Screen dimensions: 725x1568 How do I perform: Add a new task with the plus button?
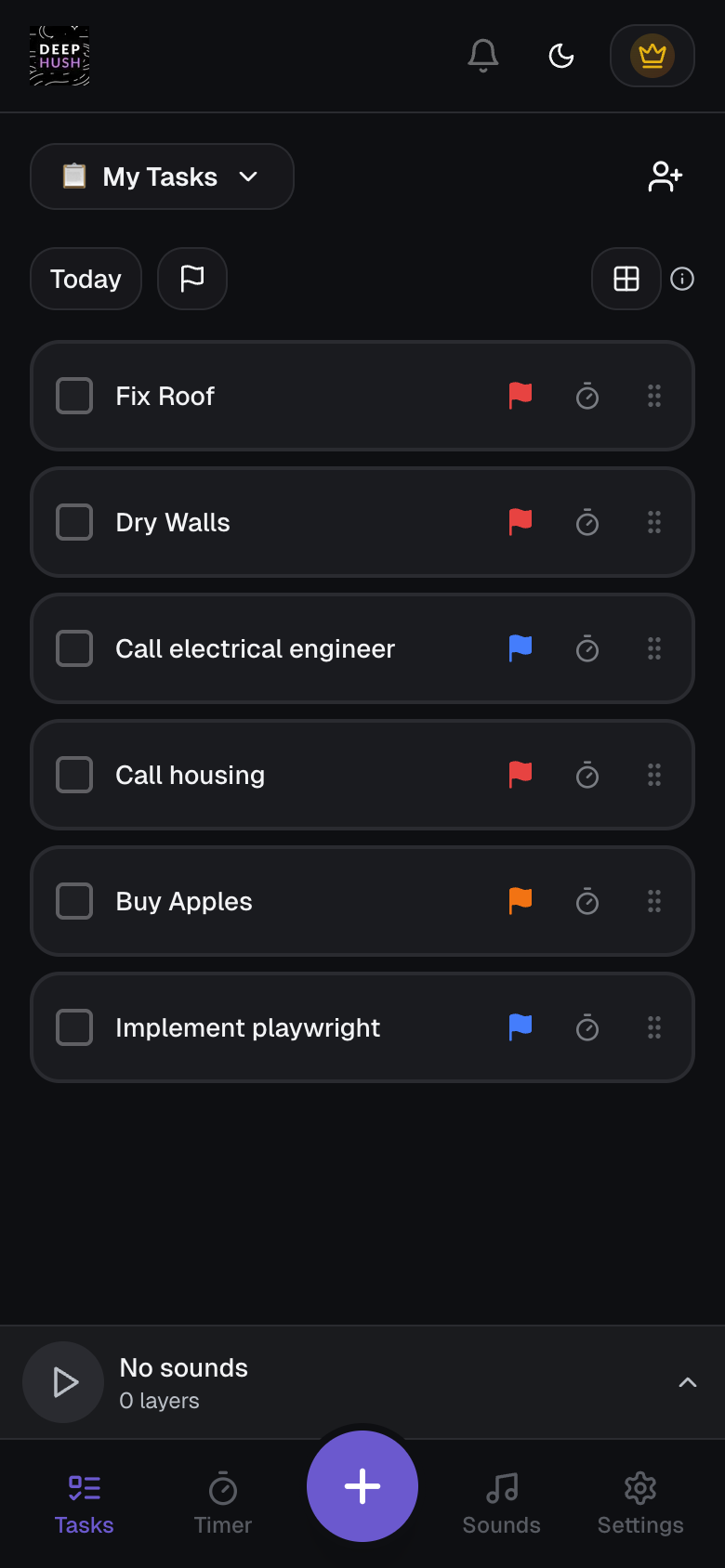pos(362,1486)
